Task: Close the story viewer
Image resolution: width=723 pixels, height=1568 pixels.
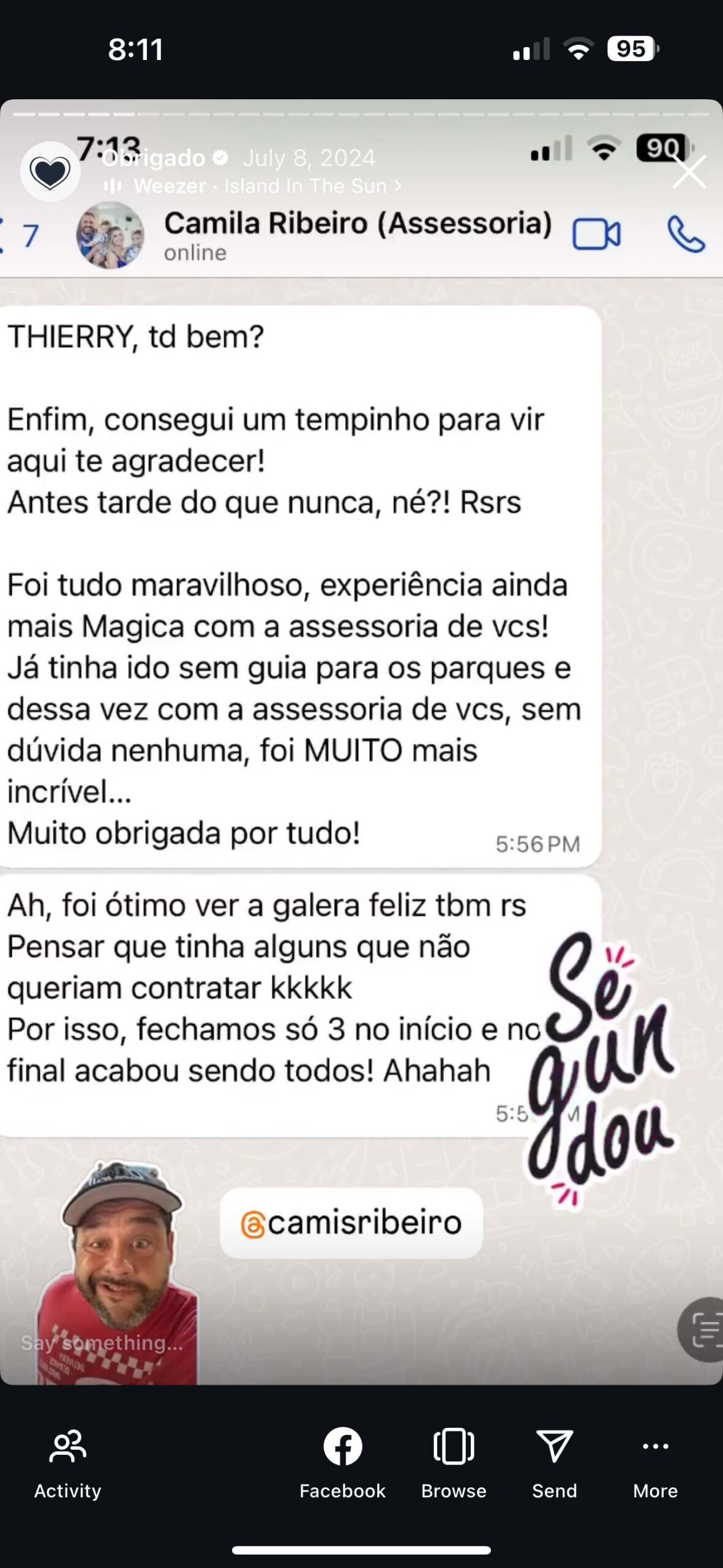Action: (689, 171)
